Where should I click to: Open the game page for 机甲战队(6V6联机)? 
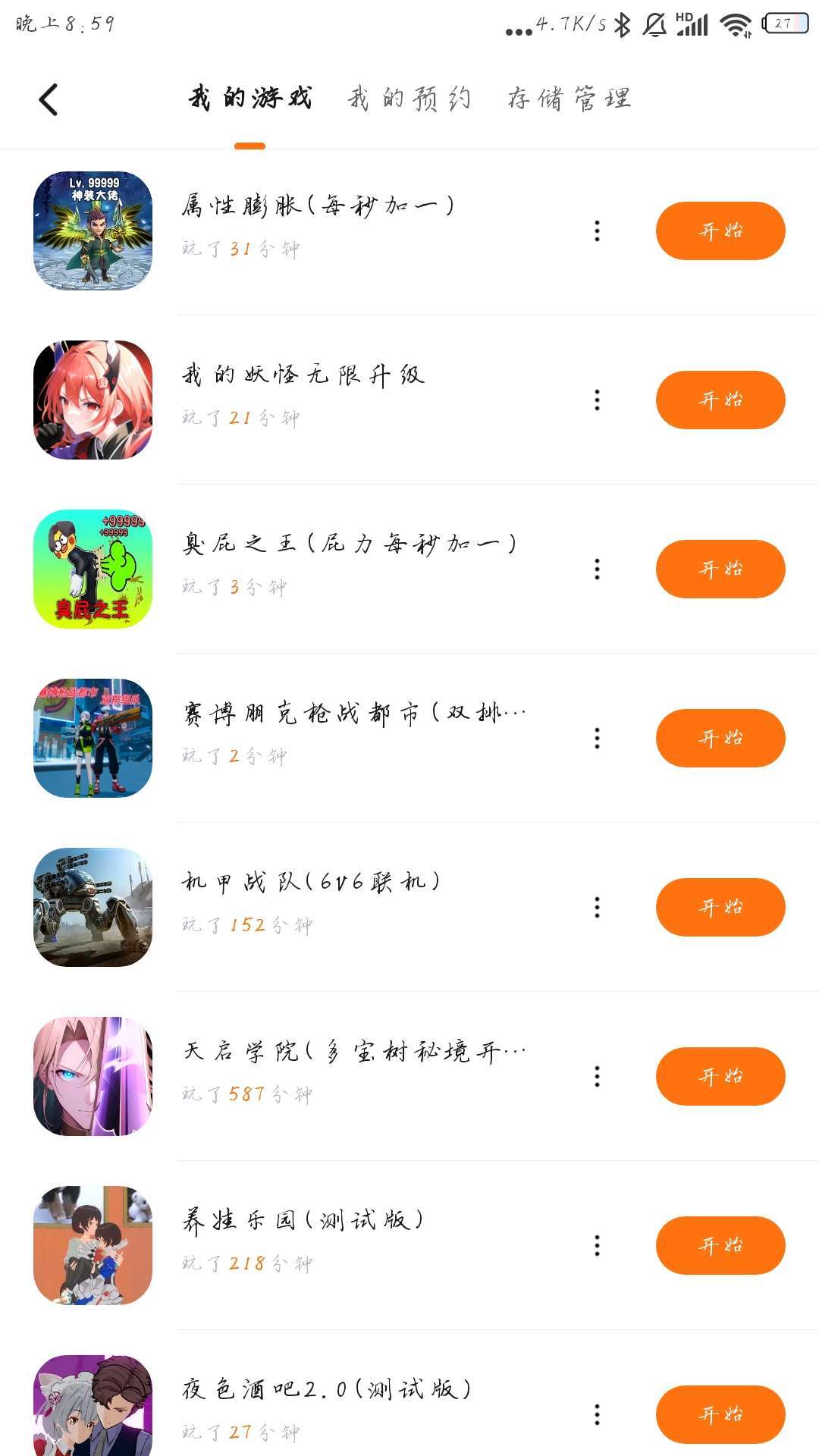pos(311,882)
